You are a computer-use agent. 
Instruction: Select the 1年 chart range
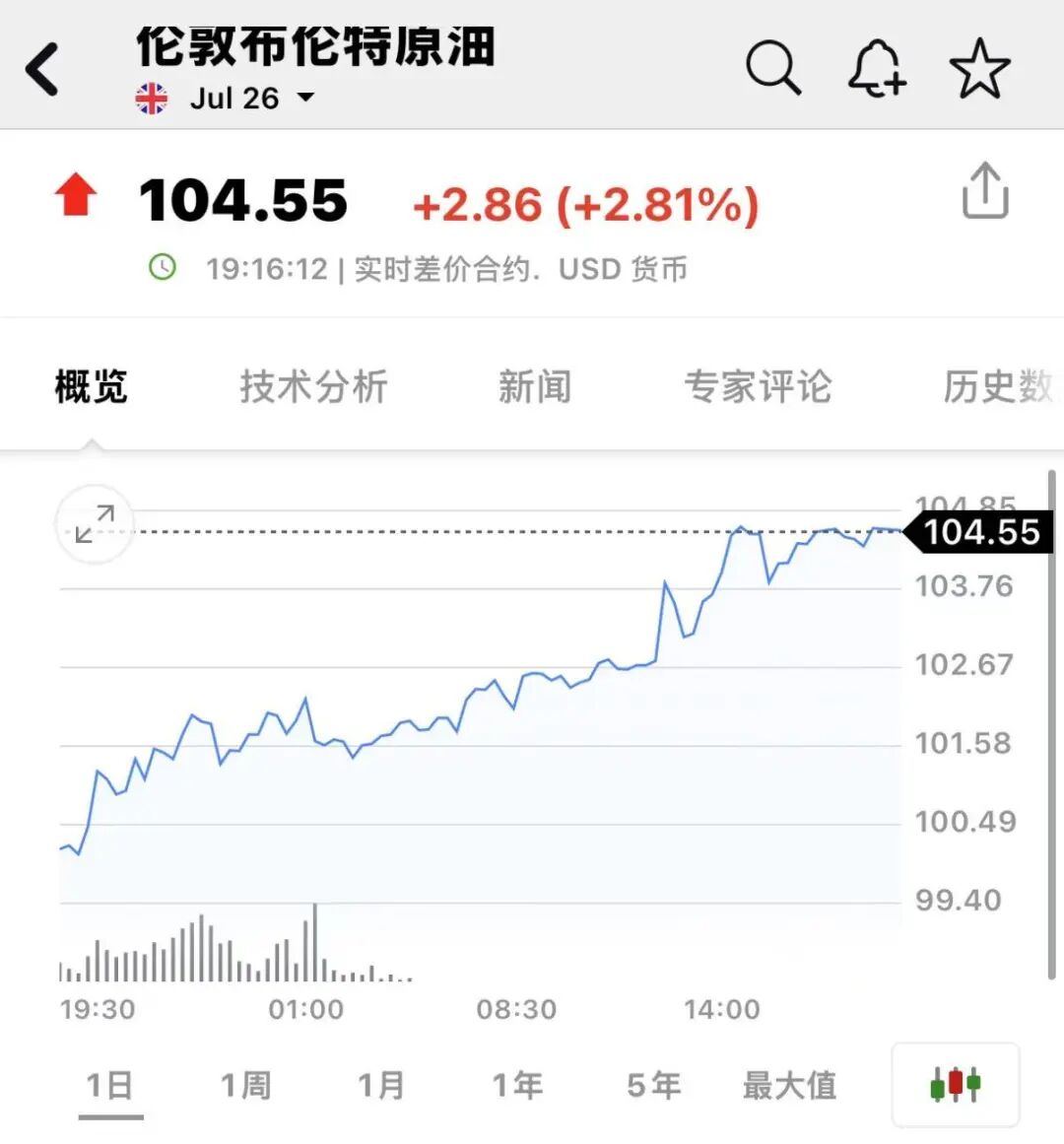[x=518, y=1085]
